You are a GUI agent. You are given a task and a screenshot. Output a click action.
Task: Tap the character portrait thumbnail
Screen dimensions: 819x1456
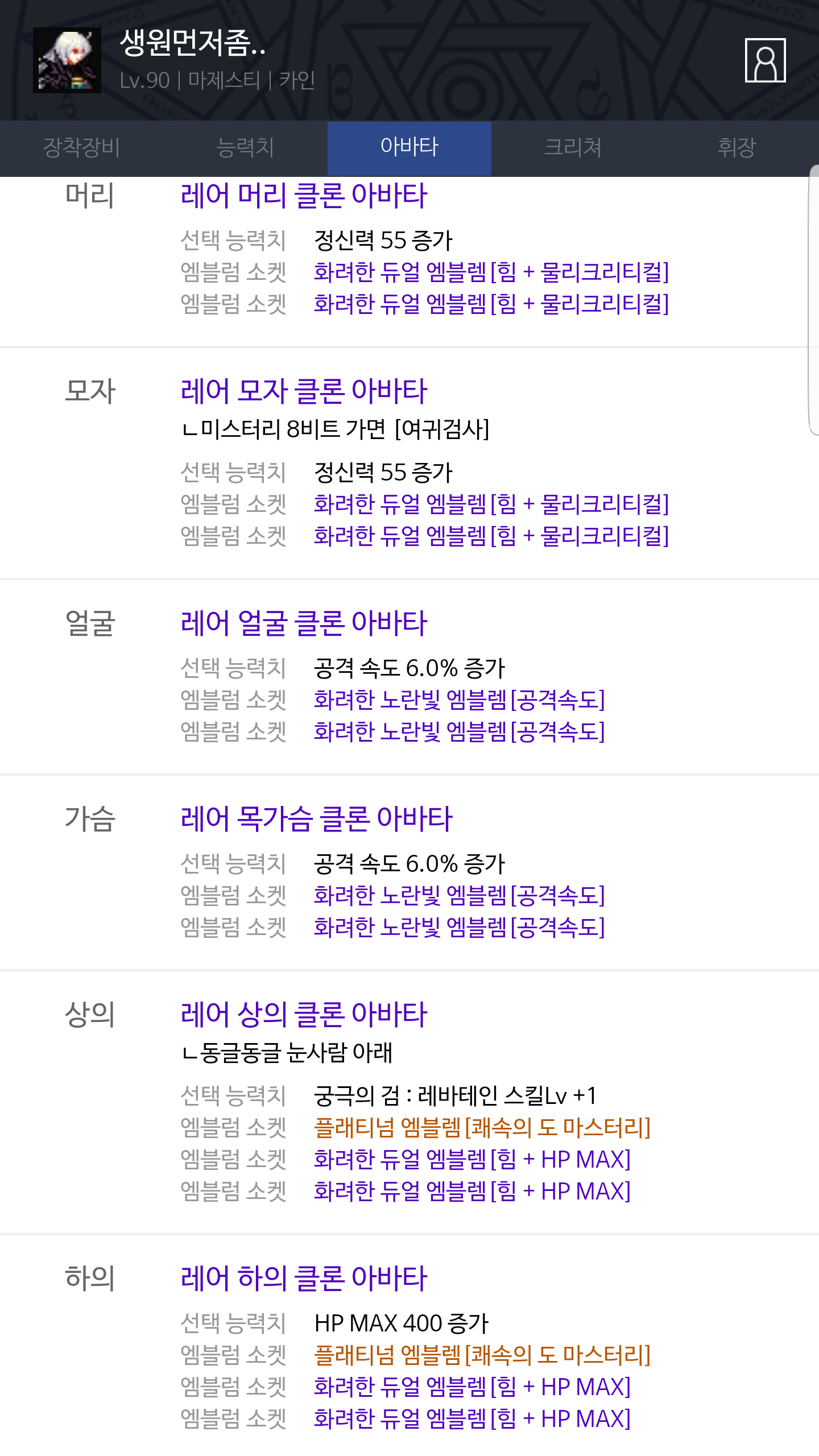[x=67, y=60]
